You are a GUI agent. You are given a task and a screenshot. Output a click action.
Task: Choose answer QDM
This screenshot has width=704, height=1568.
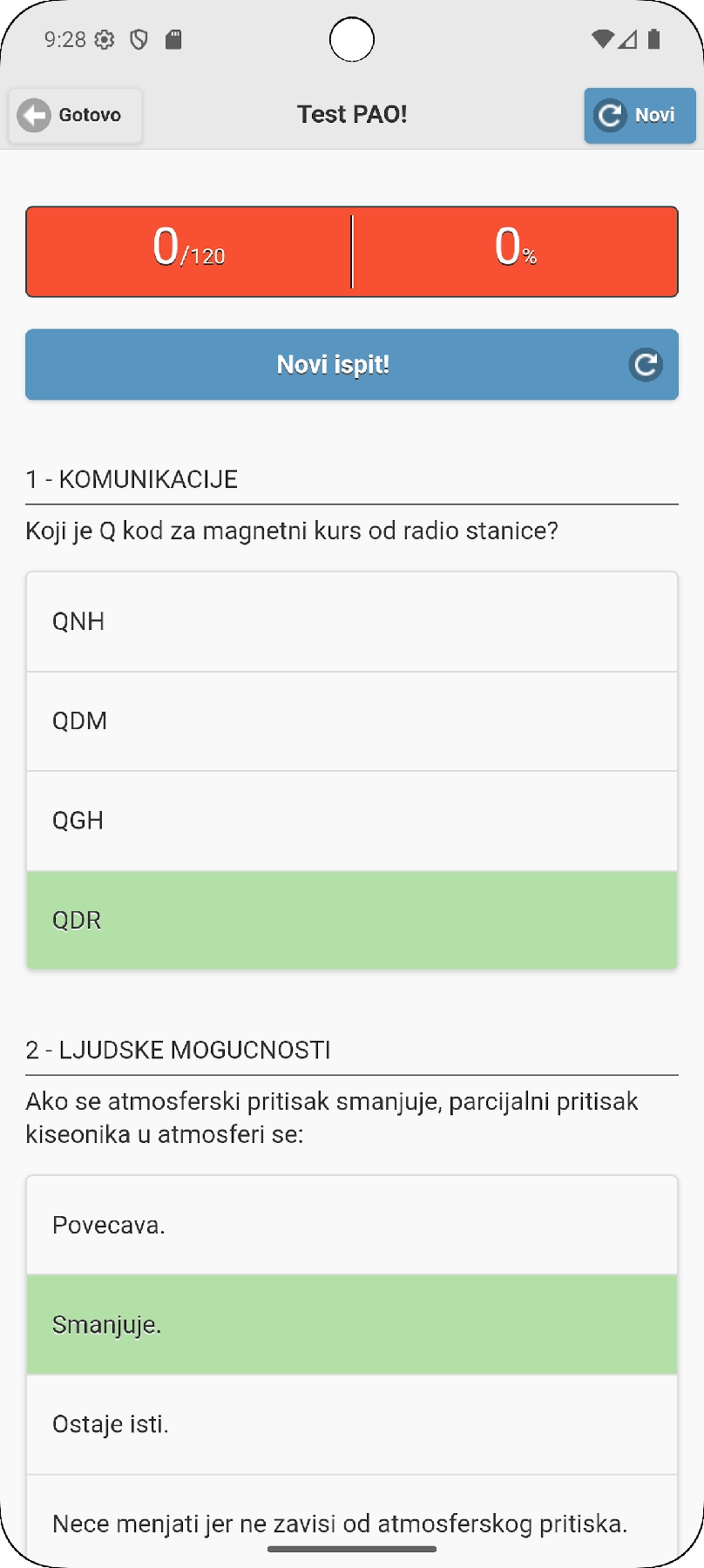pos(351,720)
